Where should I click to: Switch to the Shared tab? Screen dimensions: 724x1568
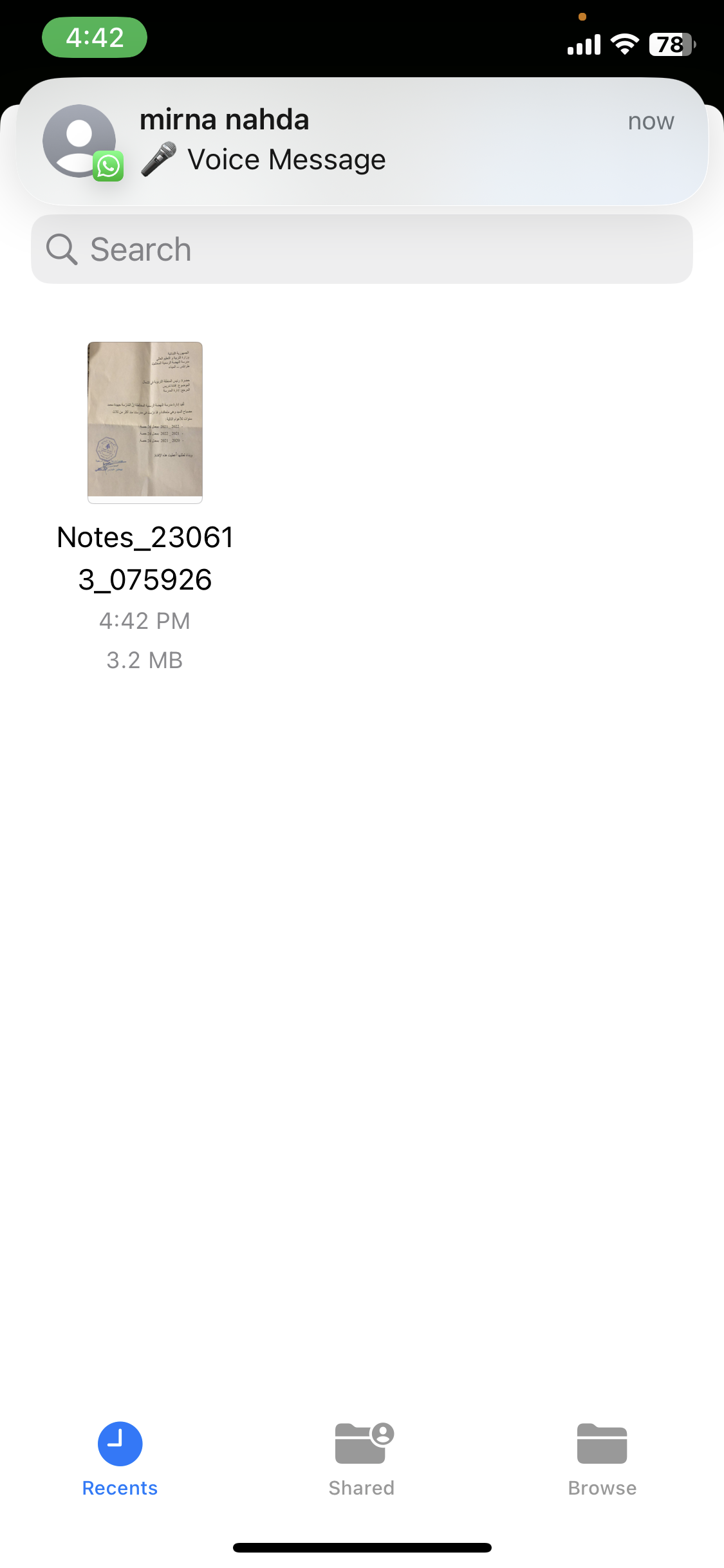coord(362,1459)
